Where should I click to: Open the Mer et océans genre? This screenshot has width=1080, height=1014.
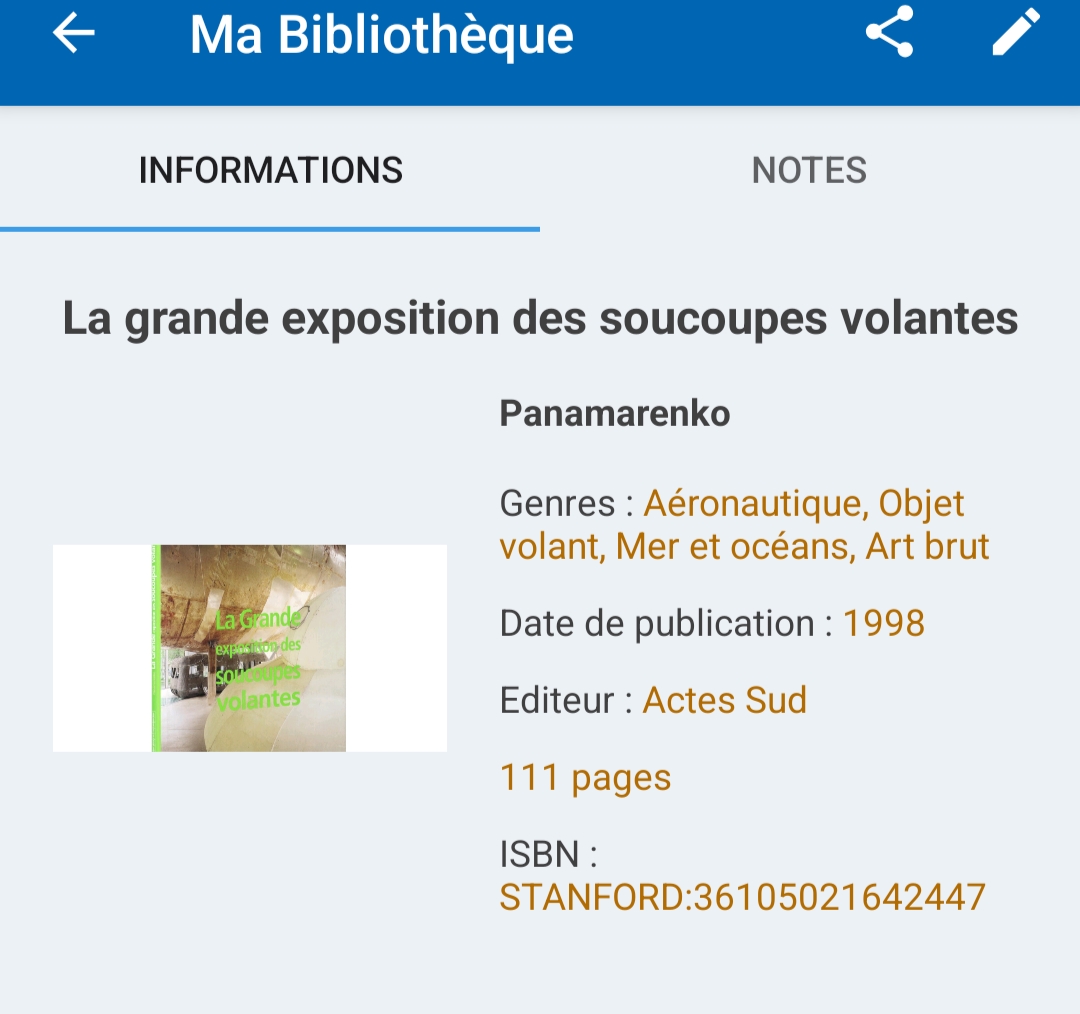[x=735, y=547]
